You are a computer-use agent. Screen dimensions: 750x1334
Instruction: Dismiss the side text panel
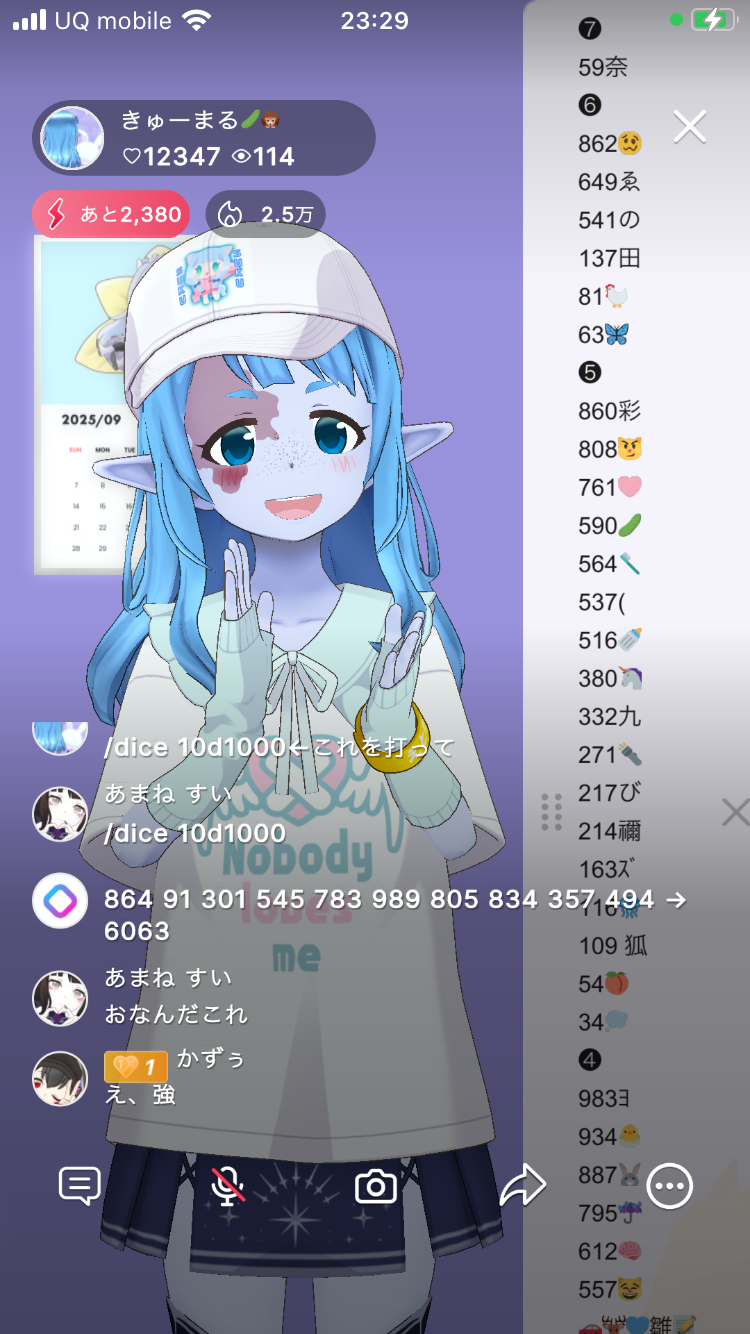click(734, 812)
